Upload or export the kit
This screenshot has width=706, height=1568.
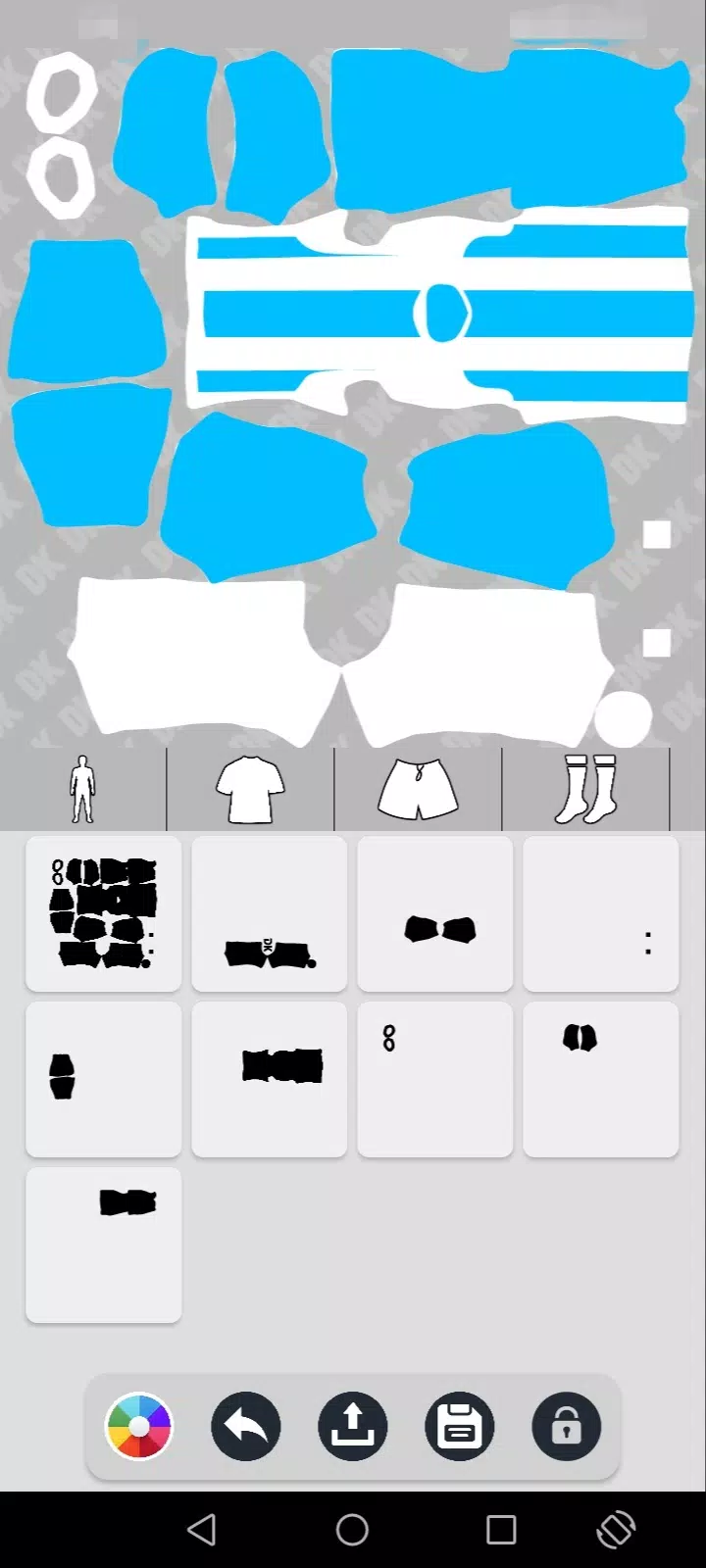353,1427
